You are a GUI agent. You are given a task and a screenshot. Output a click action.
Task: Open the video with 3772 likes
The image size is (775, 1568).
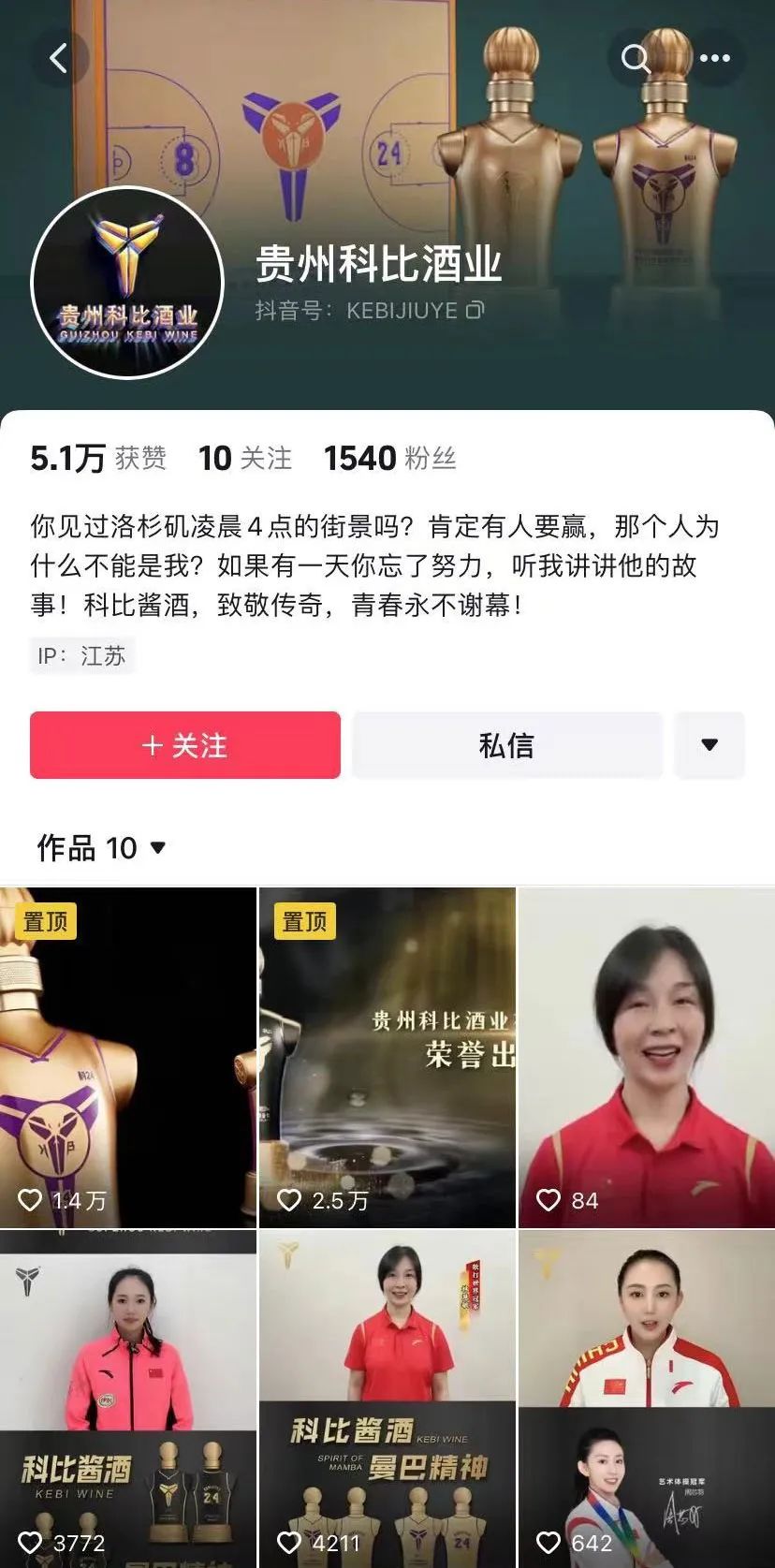click(x=127, y=1399)
